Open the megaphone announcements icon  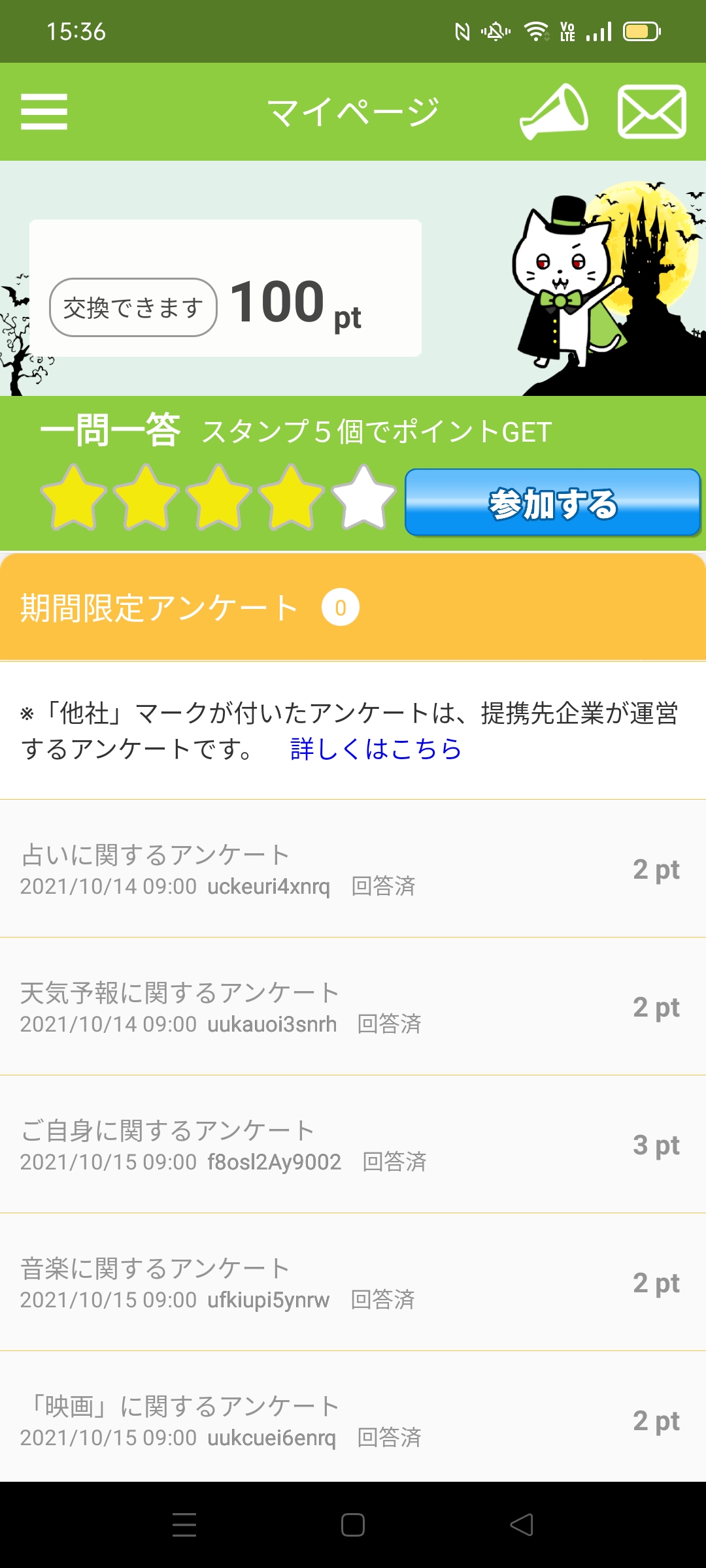(554, 112)
